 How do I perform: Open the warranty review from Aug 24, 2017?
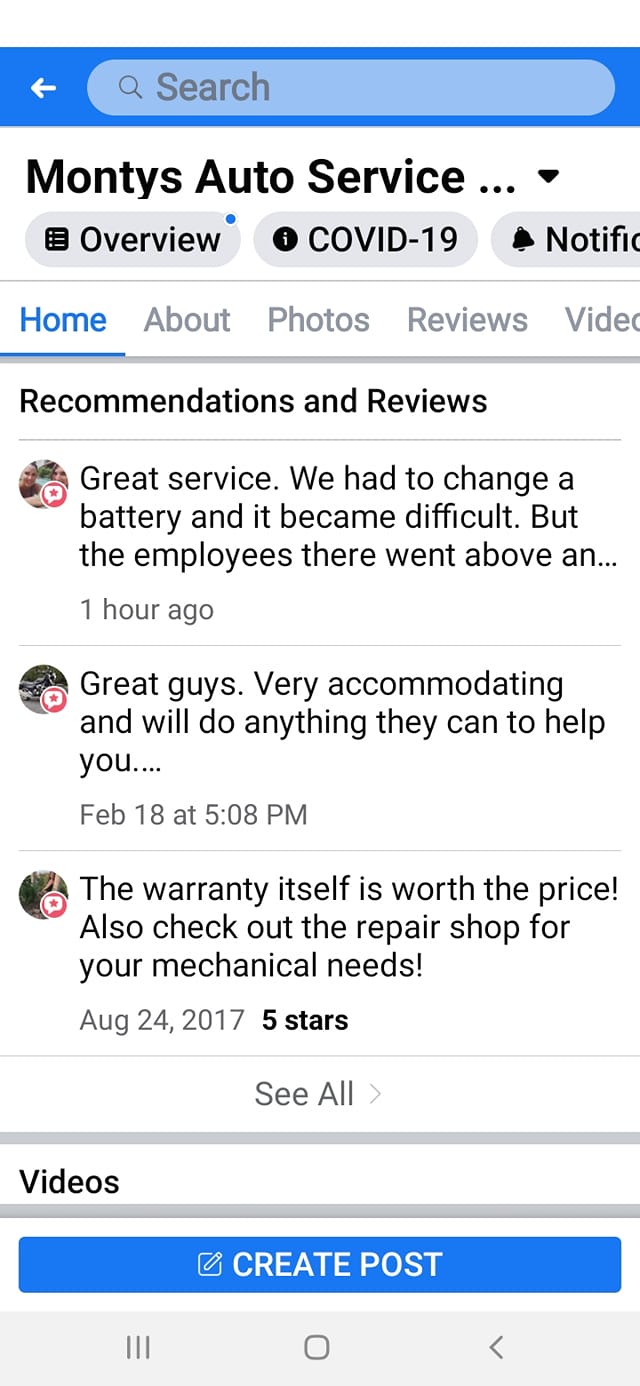(330, 927)
